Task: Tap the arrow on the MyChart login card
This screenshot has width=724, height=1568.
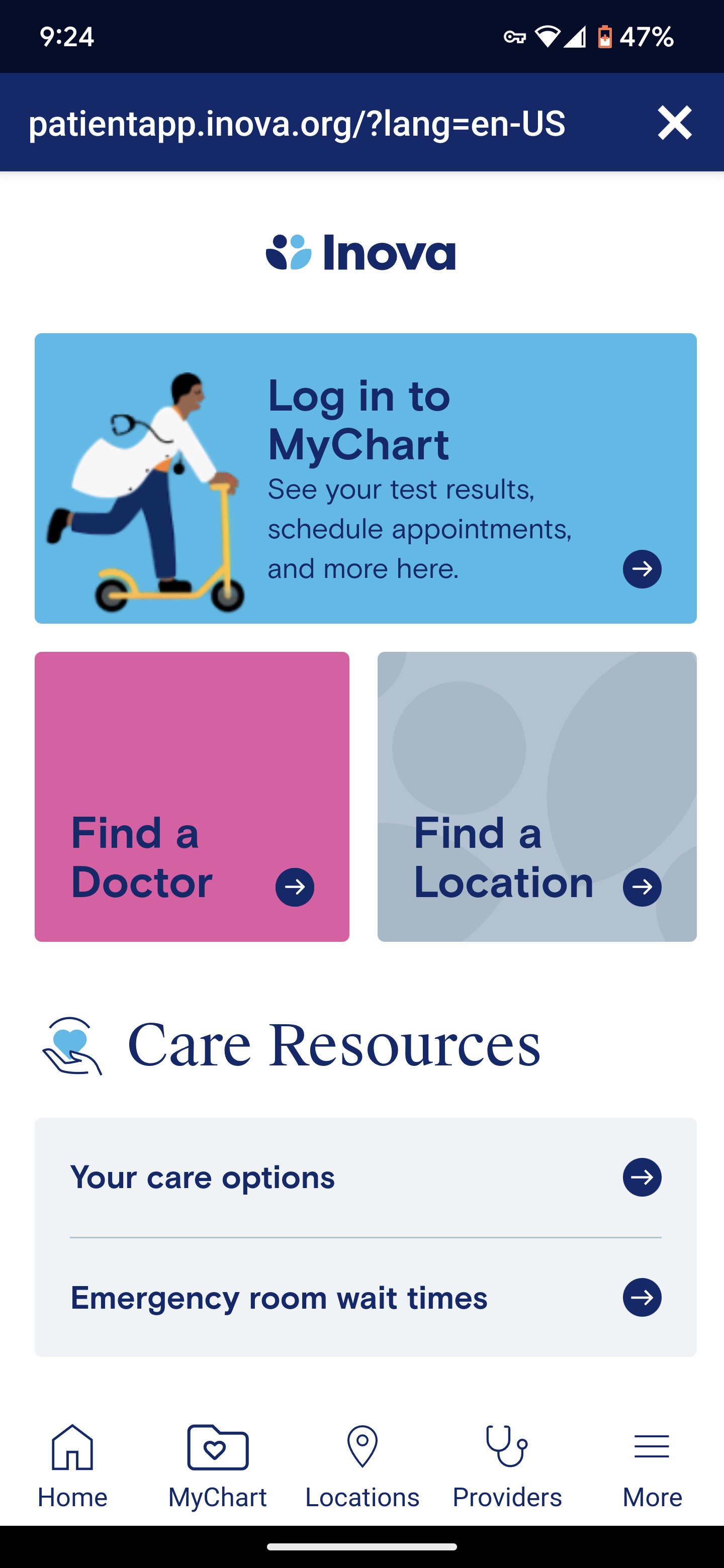Action: tap(642, 568)
